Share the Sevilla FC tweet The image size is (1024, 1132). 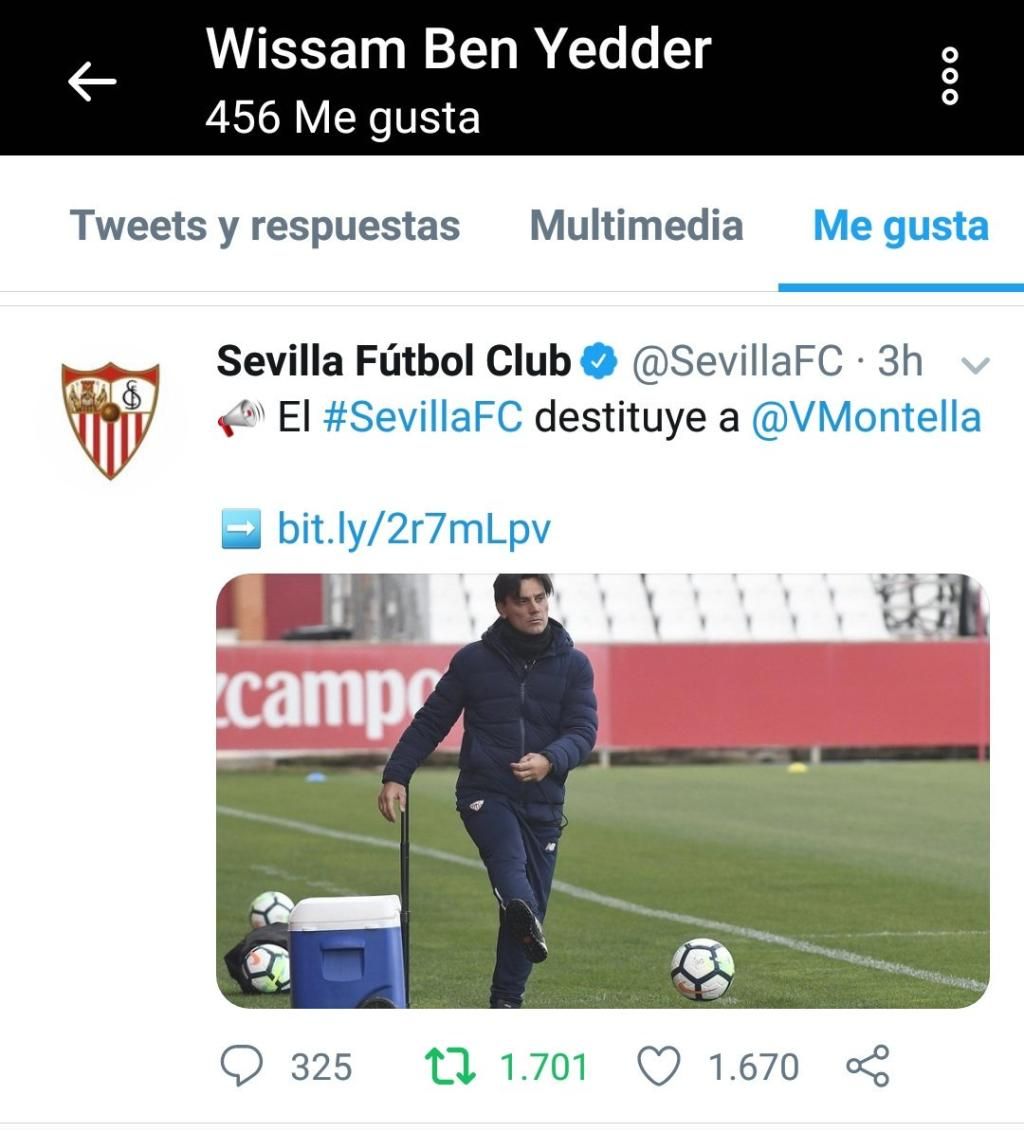click(x=867, y=1066)
